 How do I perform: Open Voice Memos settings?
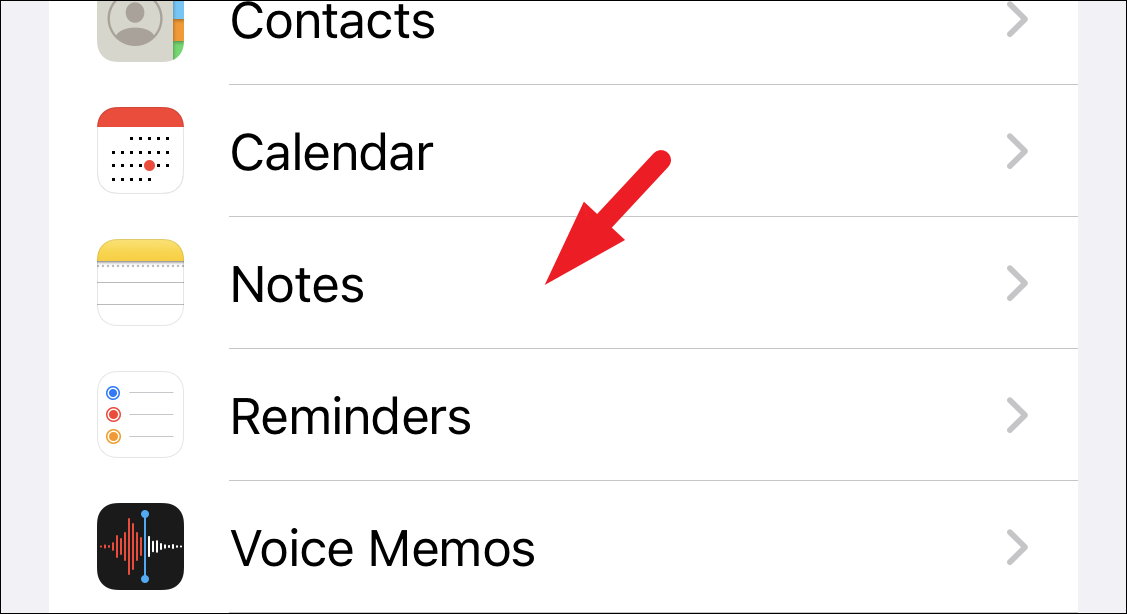pos(382,548)
